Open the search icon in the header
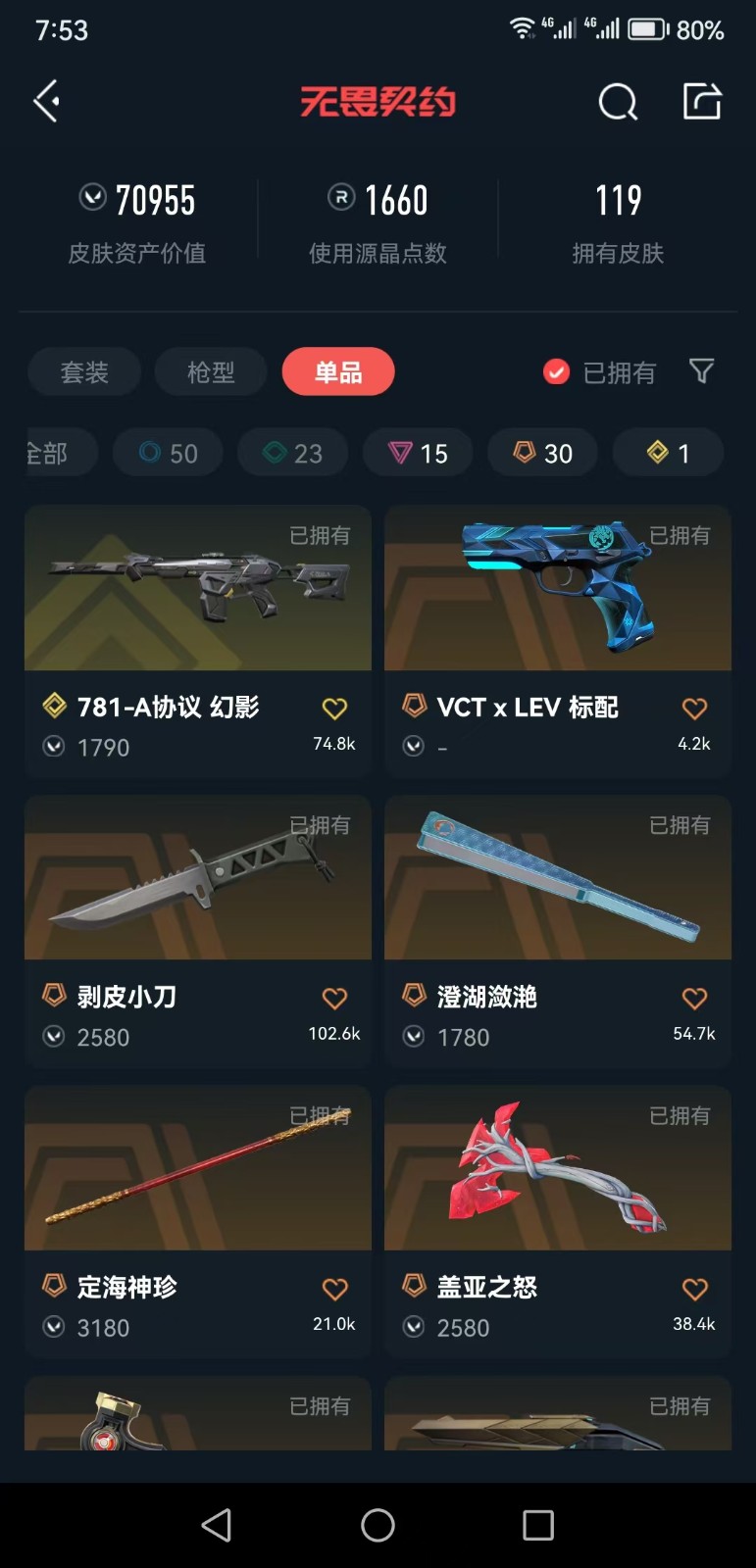This screenshot has height=1568, width=756. coord(618,101)
